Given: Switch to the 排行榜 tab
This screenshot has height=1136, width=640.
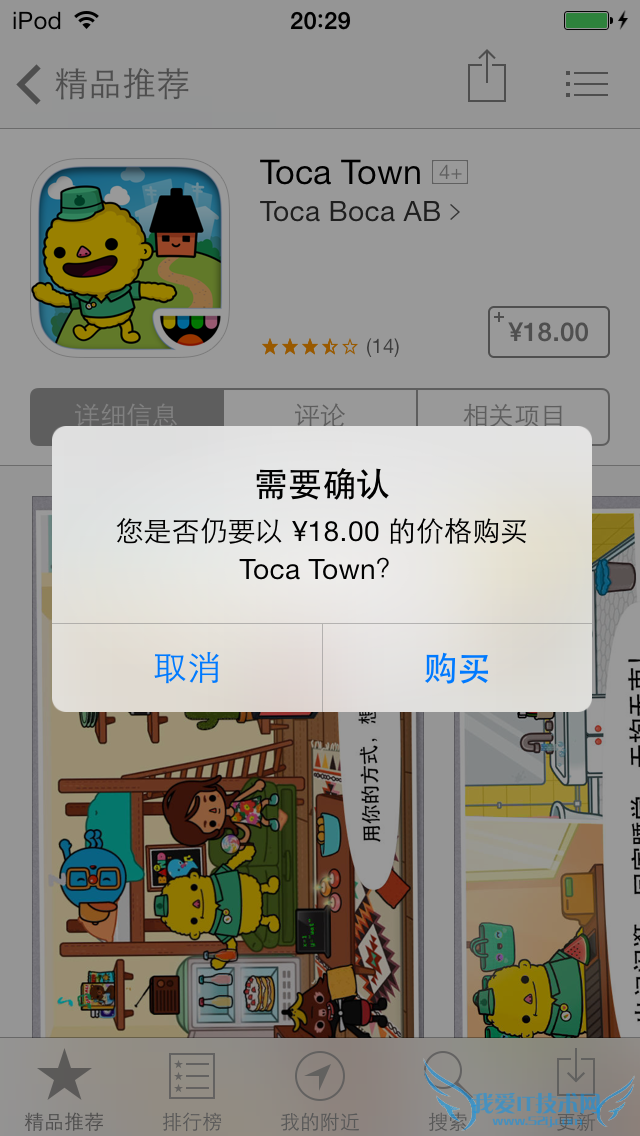Looking at the screenshot, I should (x=192, y=1090).
